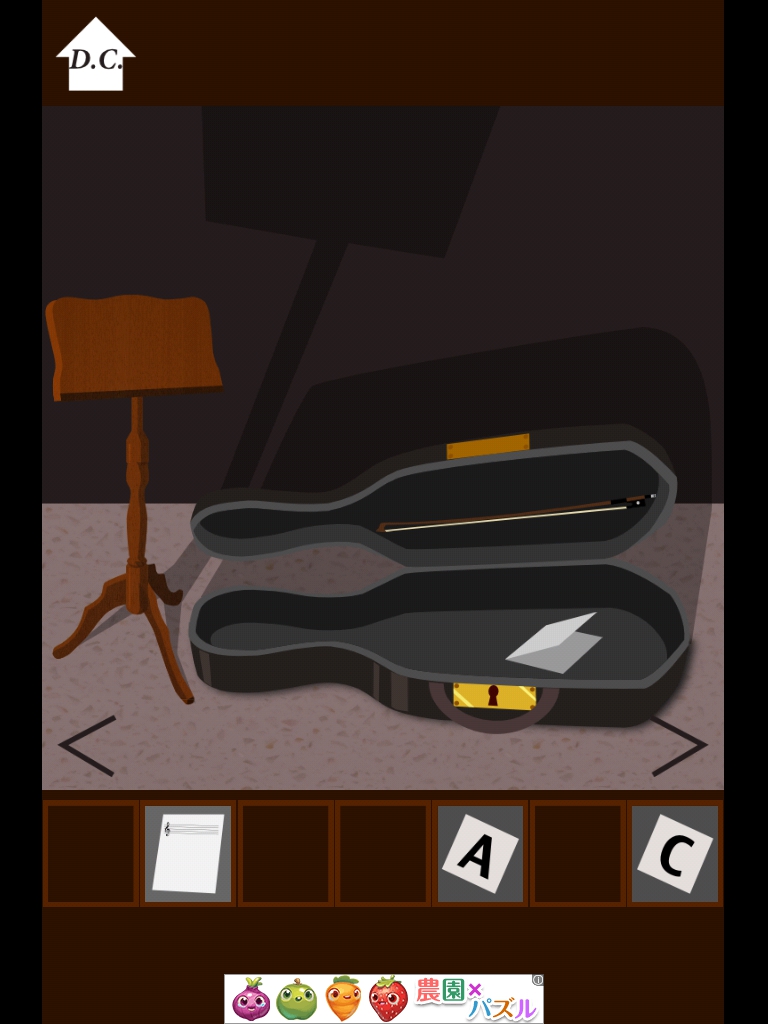Viewport: 768px width, 1024px height.
Task: Examine the violin bow in the lid
Action: pos(517,514)
